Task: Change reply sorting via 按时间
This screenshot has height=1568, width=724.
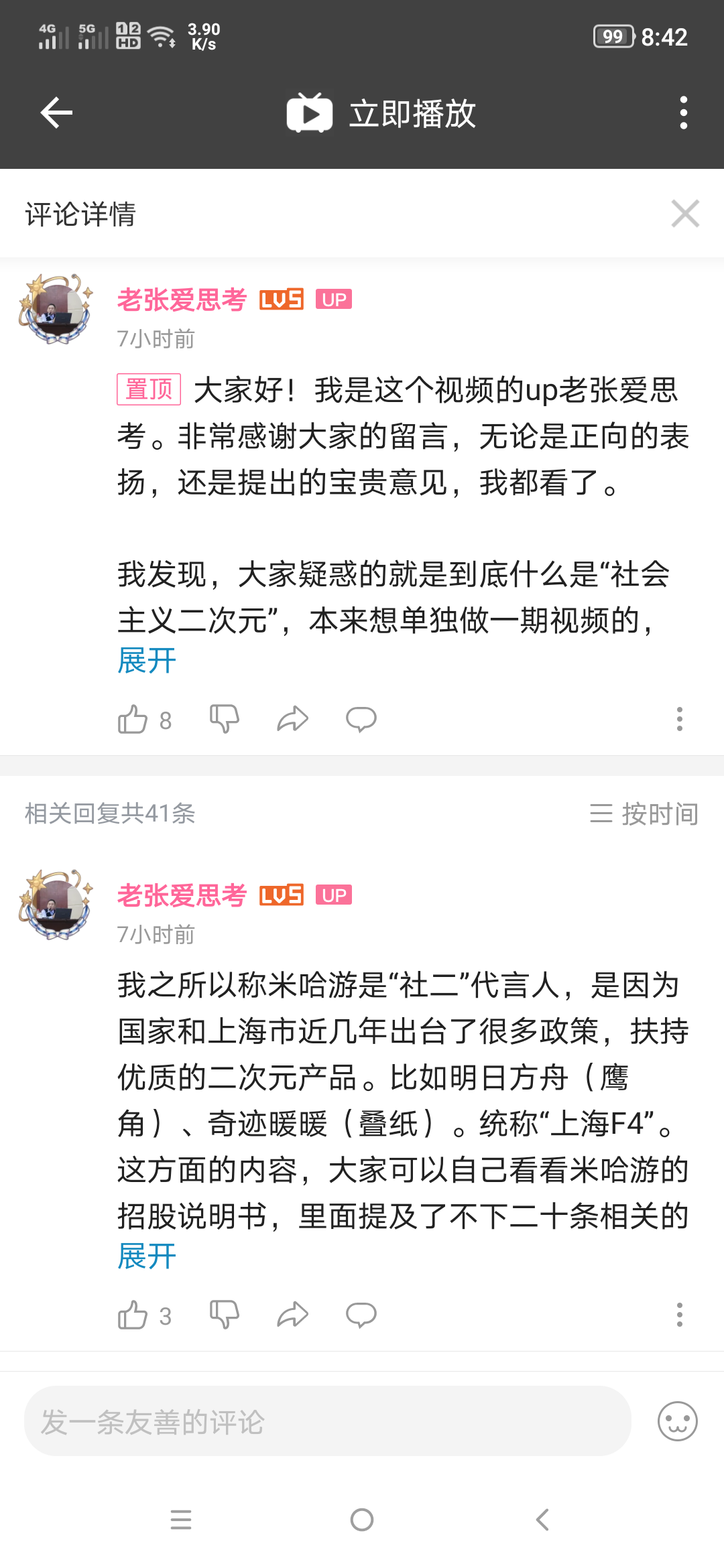Action: click(x=644, y=813)
